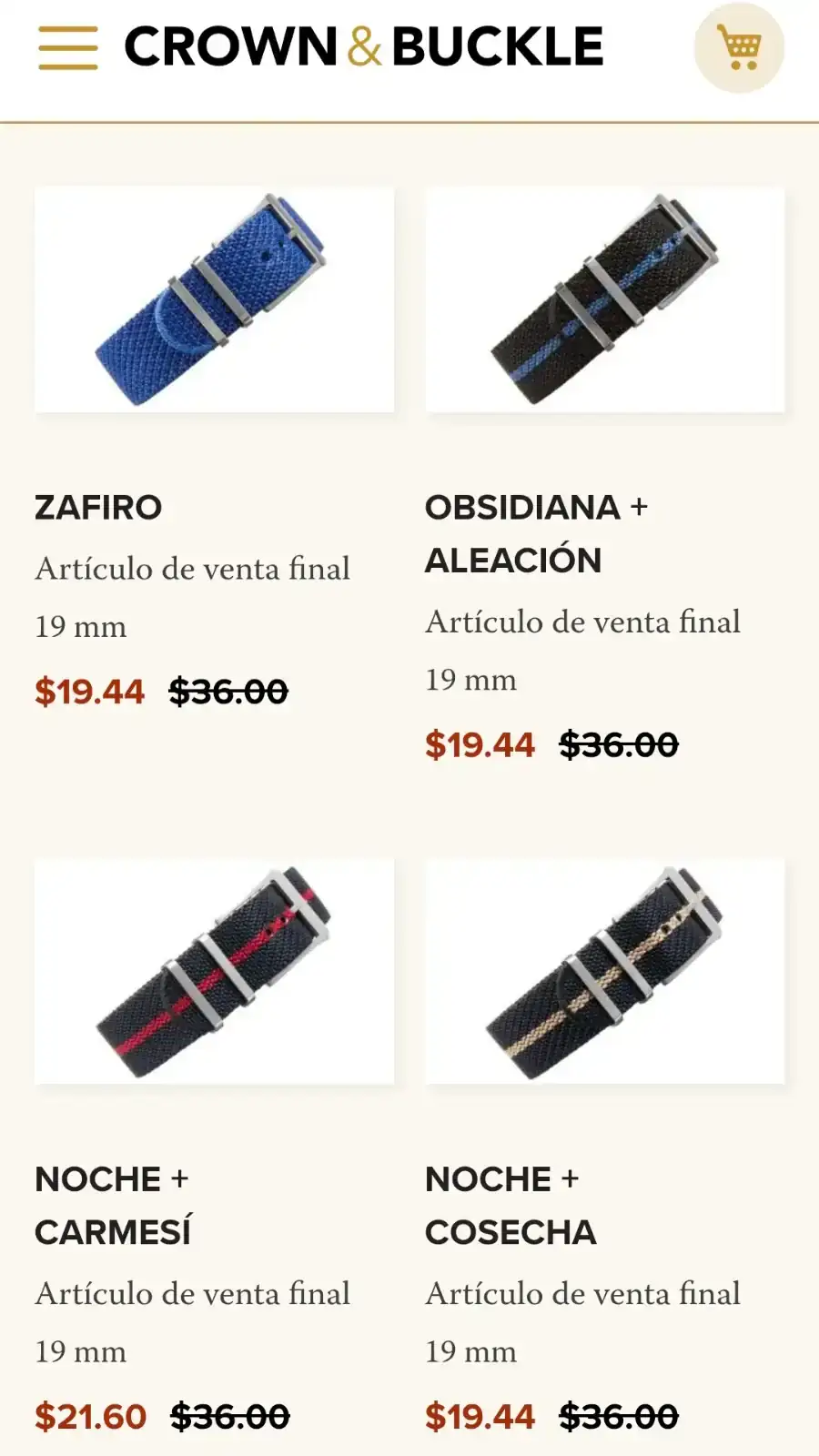View the Noche + Cosecha strap image
Image resolution: width=819 pixels, height=1456 pixels.
click(x=604, y=971)
